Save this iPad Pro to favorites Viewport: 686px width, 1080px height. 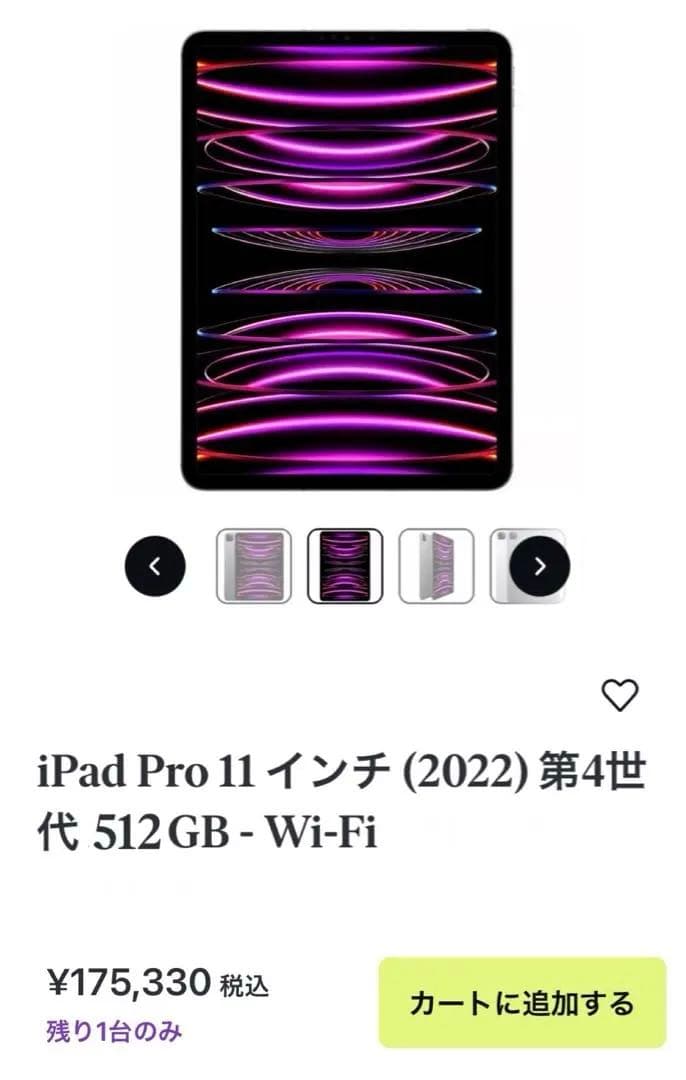(620, 694)
